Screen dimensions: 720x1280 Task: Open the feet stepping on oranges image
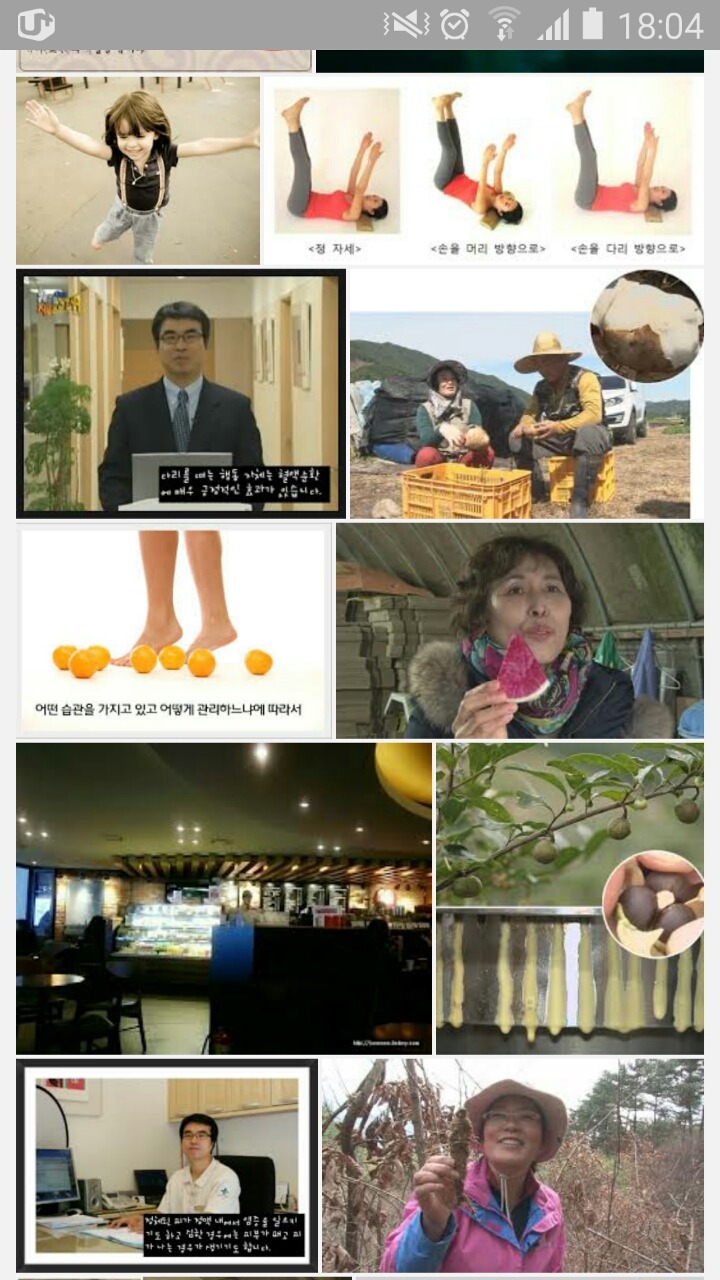[173, 631]
